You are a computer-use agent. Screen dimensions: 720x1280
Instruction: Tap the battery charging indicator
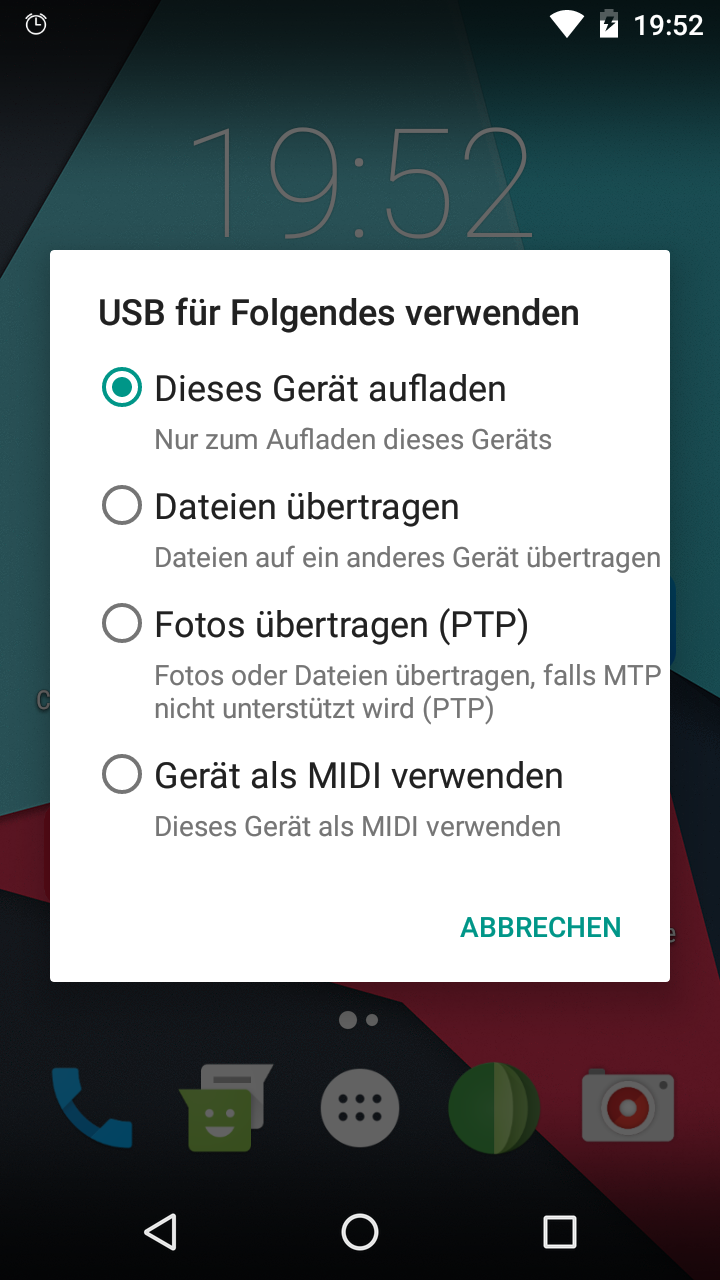(608, 24)
